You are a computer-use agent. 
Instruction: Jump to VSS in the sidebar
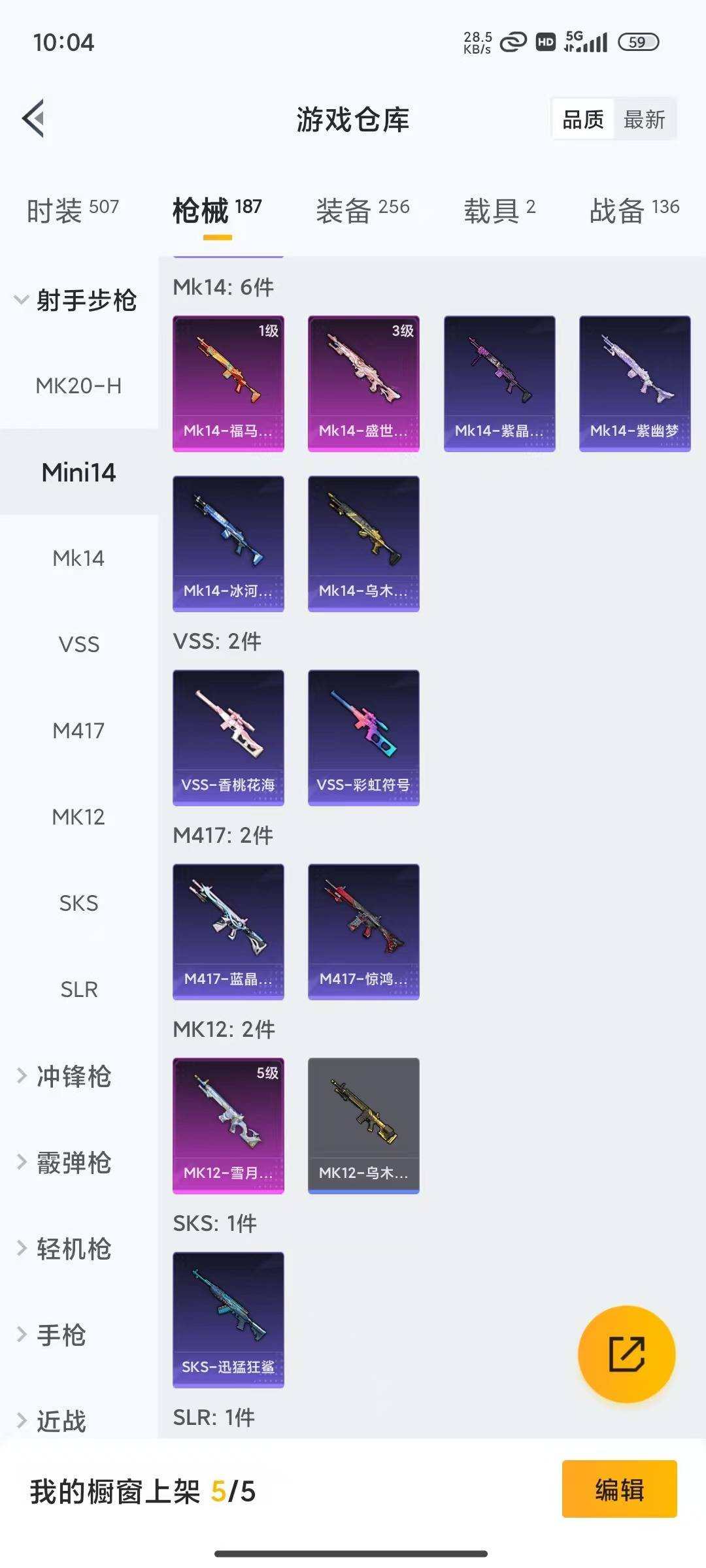[x=78, y=645]
